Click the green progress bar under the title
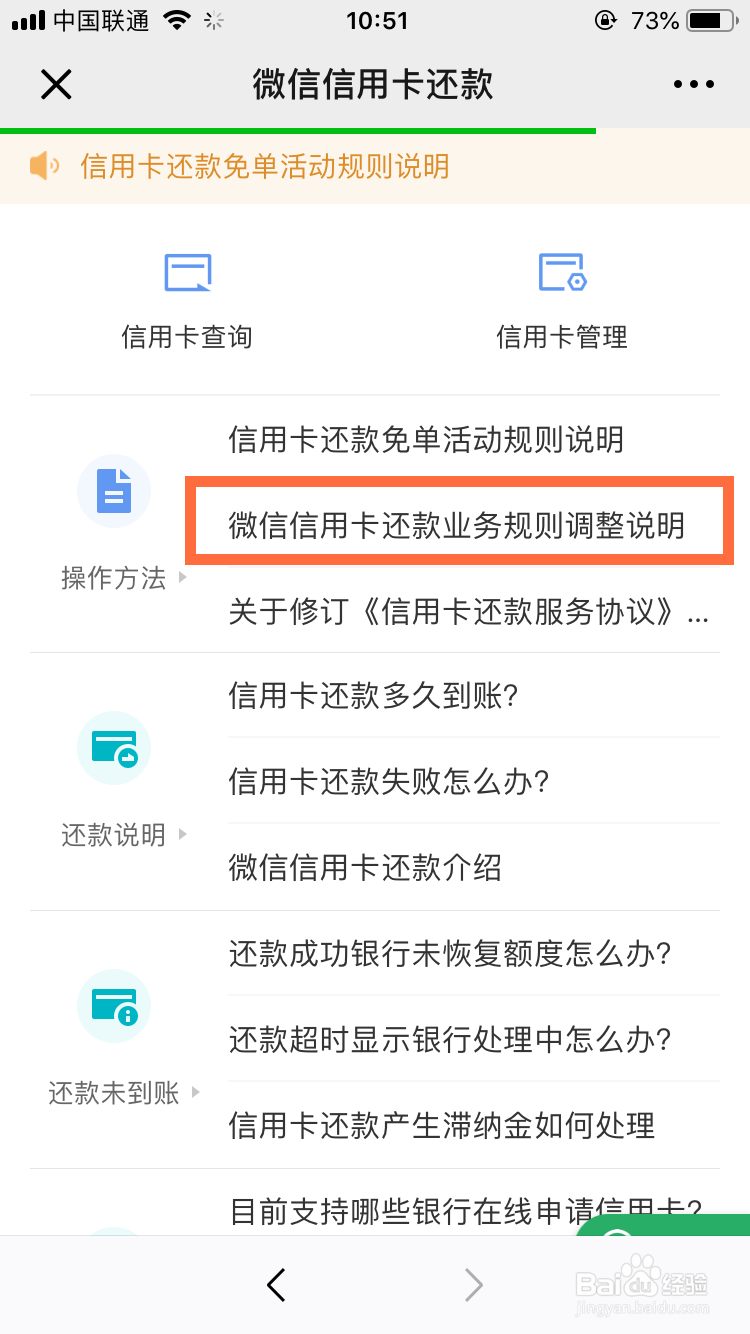This screenshot has height=1334, width=750. (x=295, y=129)
